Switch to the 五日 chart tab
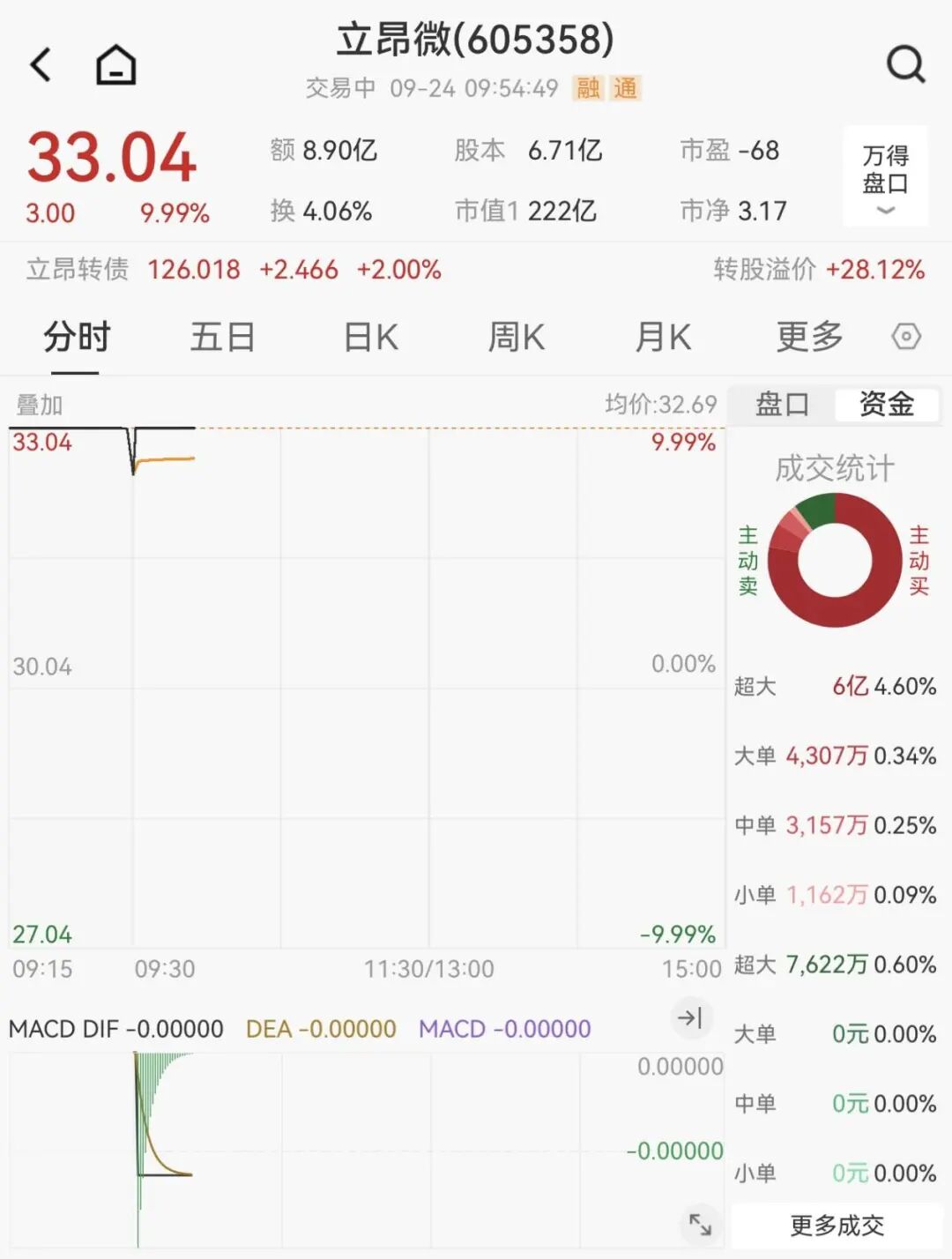This screenshot has width=952, height=1259. [x=223, y=337]
